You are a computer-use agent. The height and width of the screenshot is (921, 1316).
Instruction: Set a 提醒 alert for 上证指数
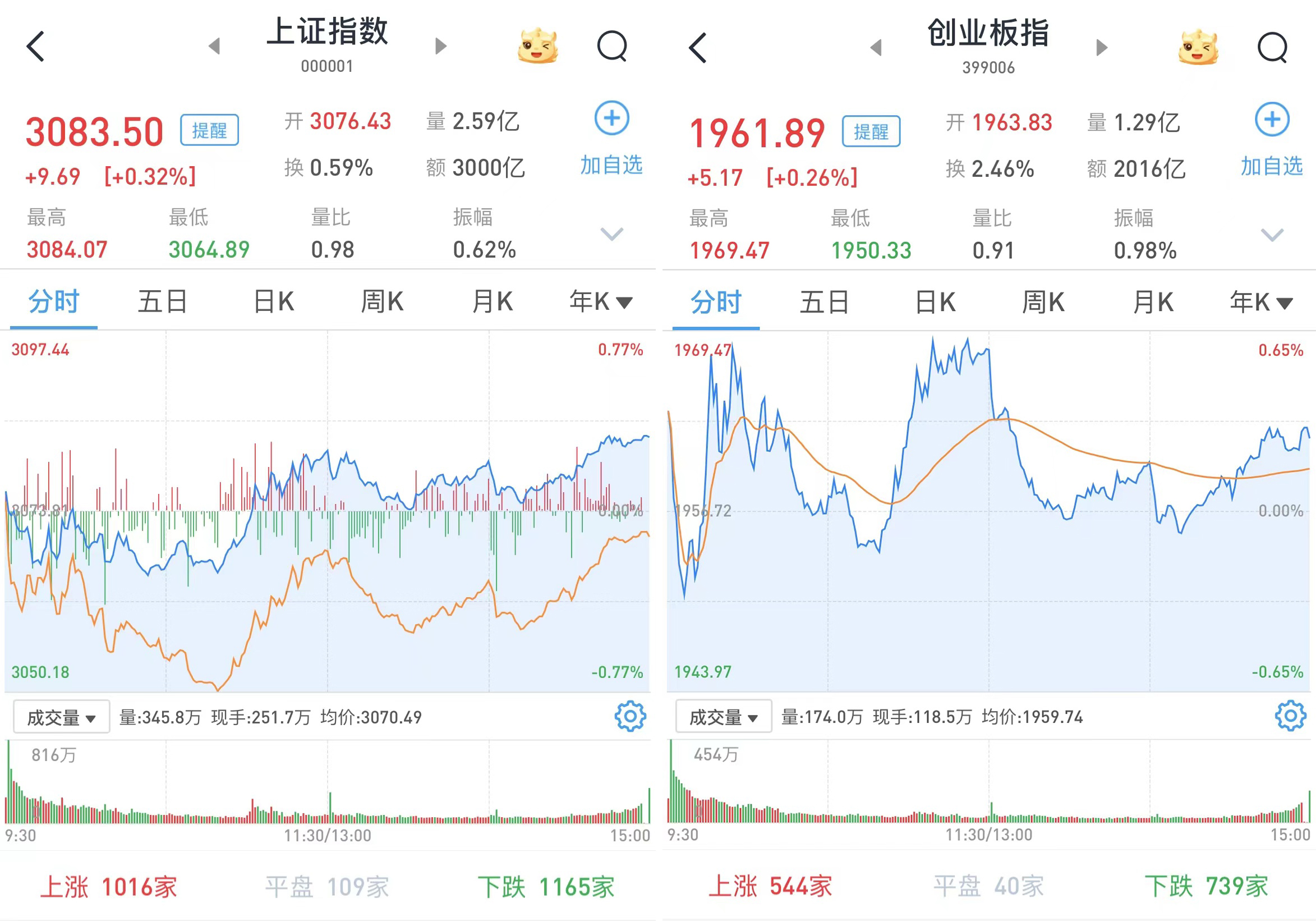[209, 130]
